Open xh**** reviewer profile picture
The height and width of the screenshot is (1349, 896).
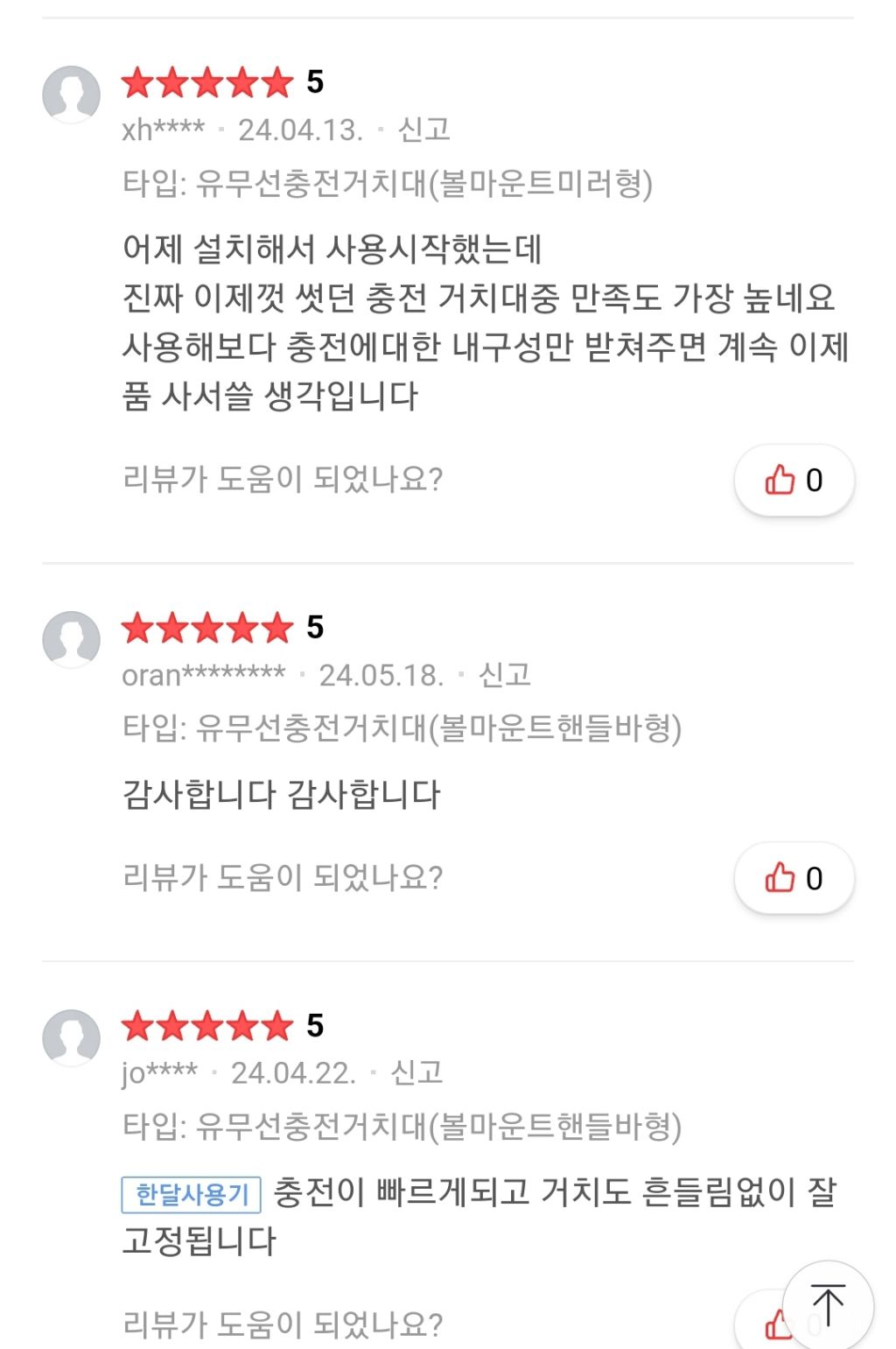(72, 94)
